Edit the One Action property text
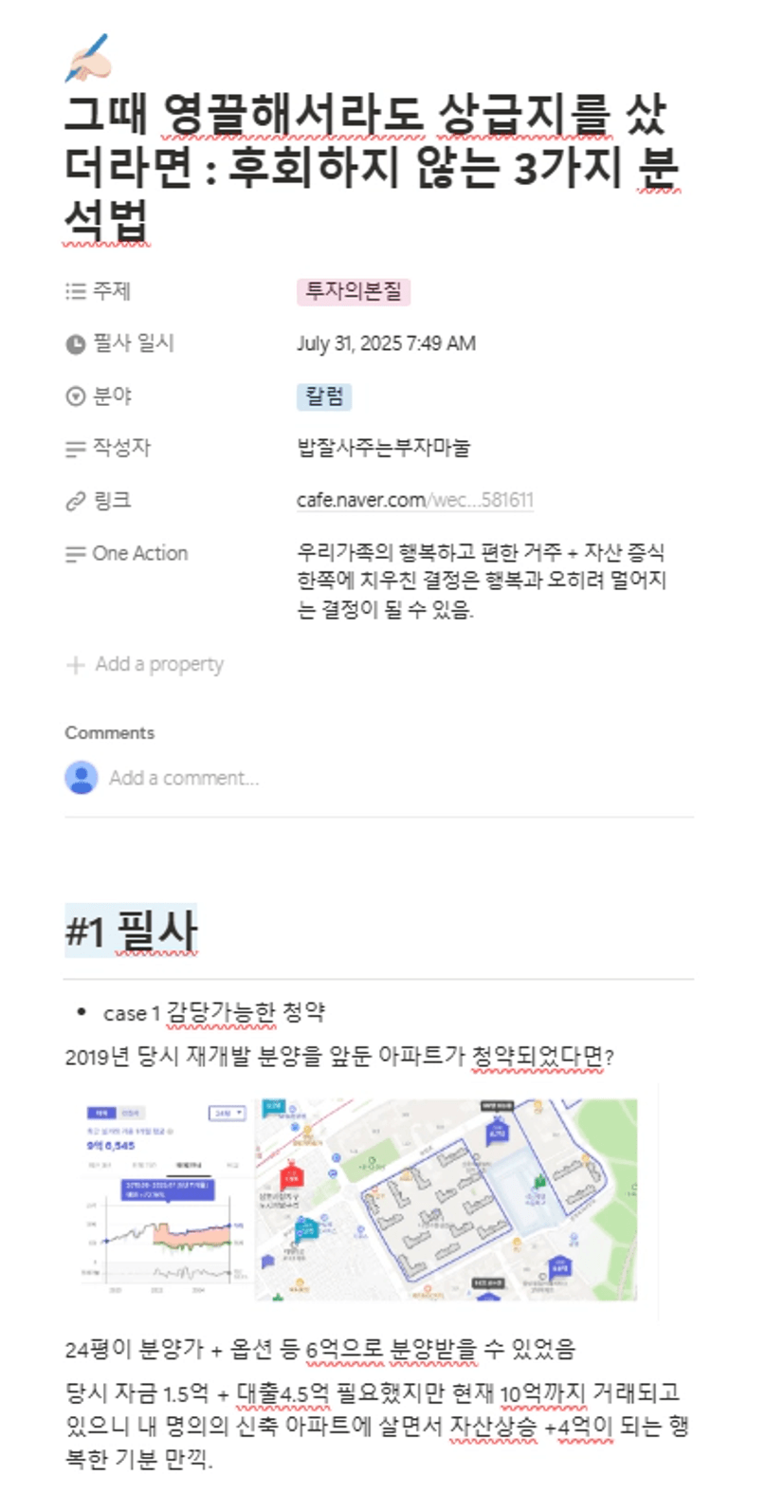 (482, 581)
